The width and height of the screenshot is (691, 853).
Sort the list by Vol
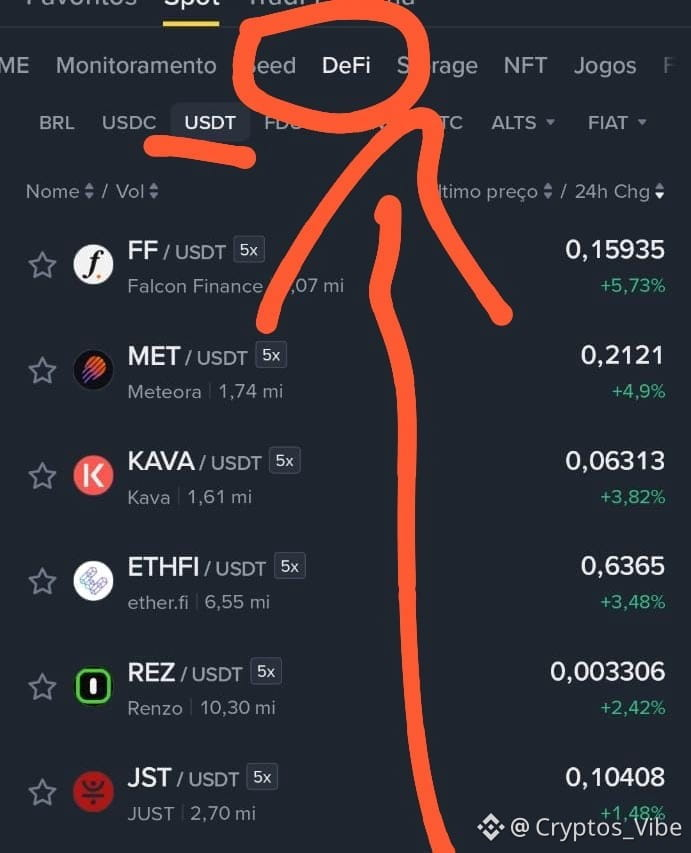click(137, 191)
